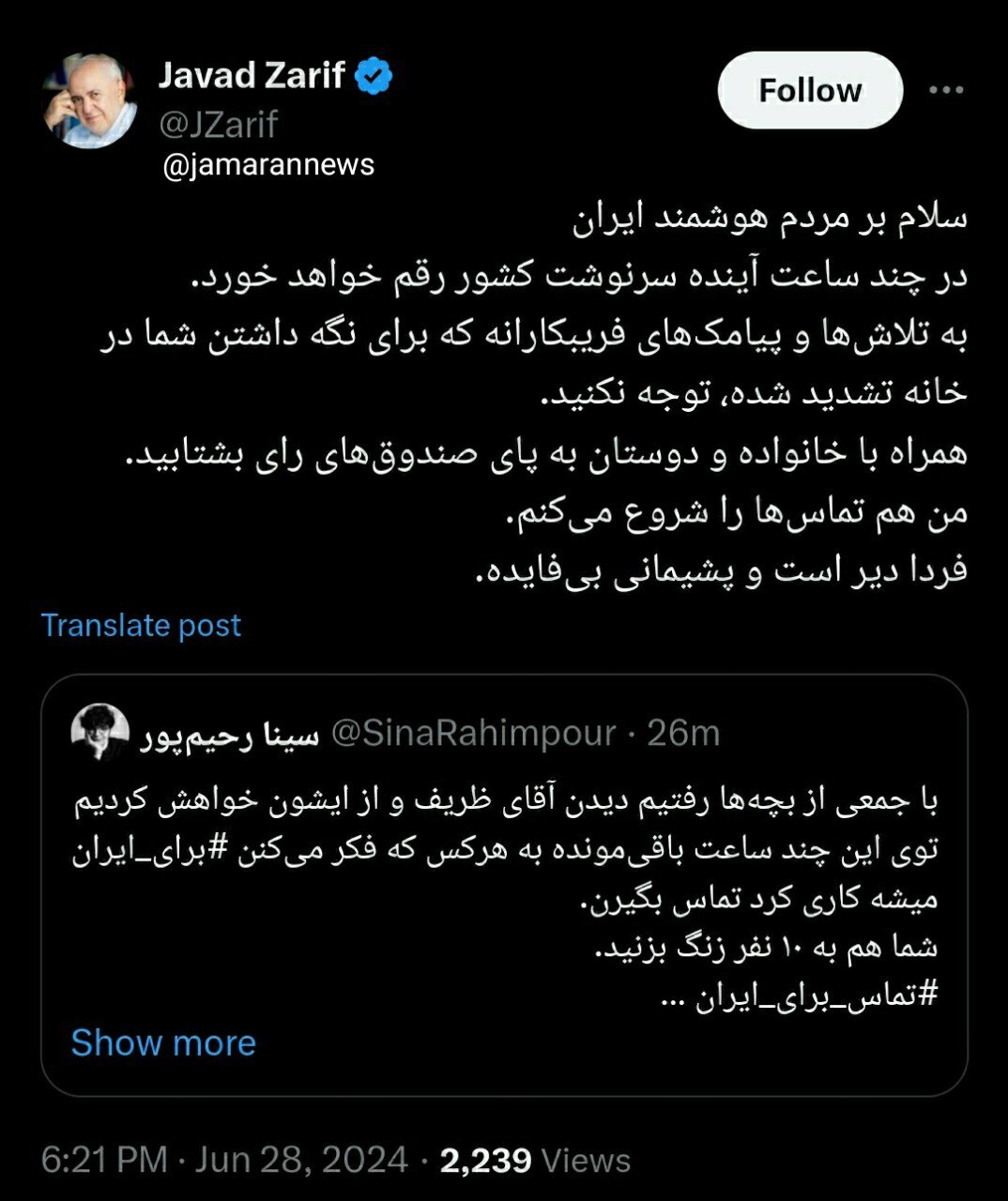Click the Follow button
This screenshot has width=1008, height=1201.
point(808,91)
